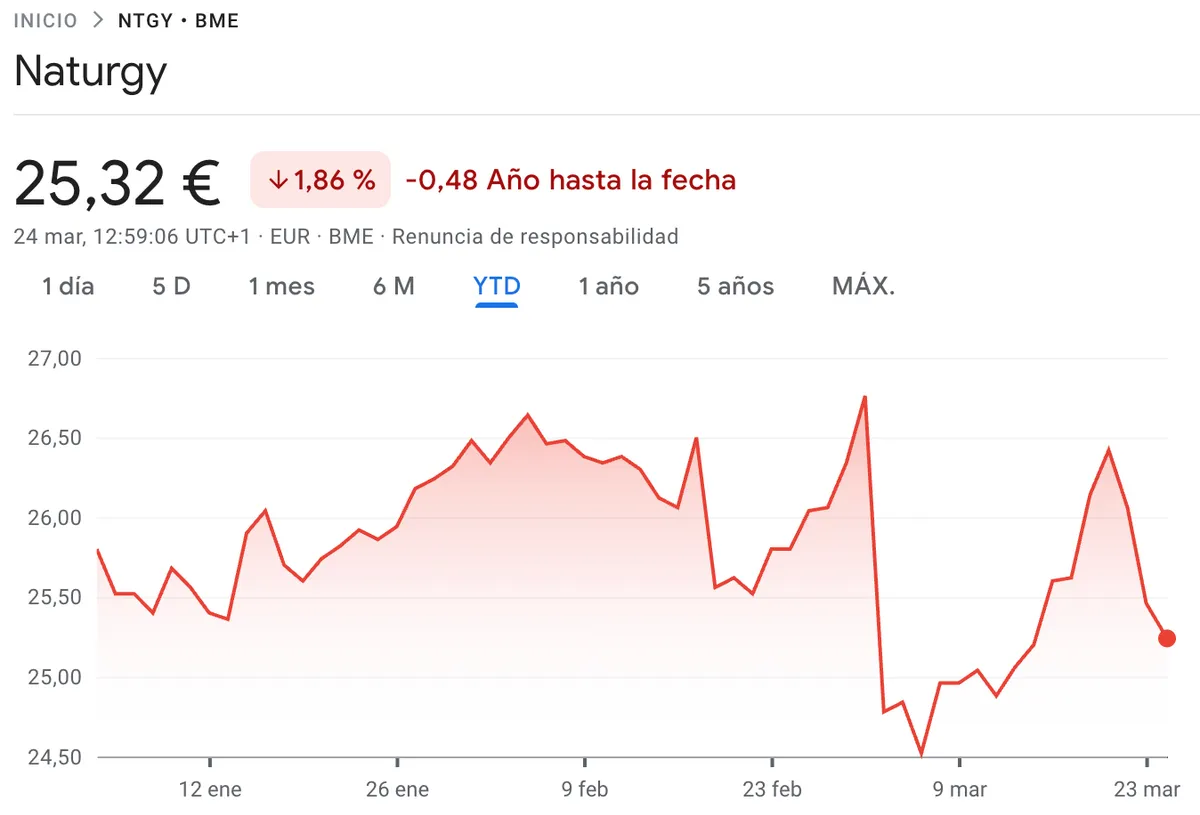
Task: Select the YTD tab
Action: (x=496, y=287)
